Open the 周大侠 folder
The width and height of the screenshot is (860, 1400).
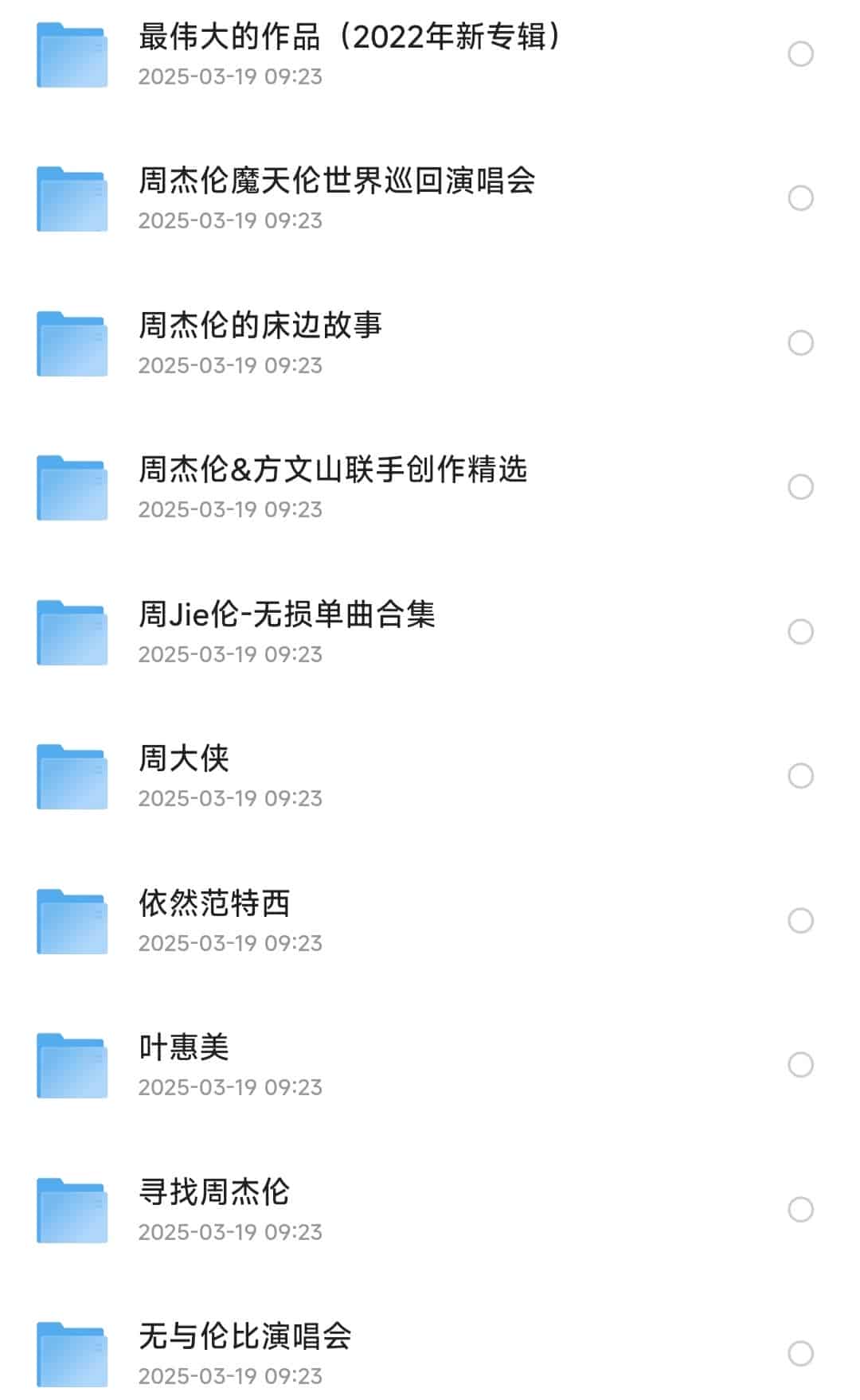(184, 759)
